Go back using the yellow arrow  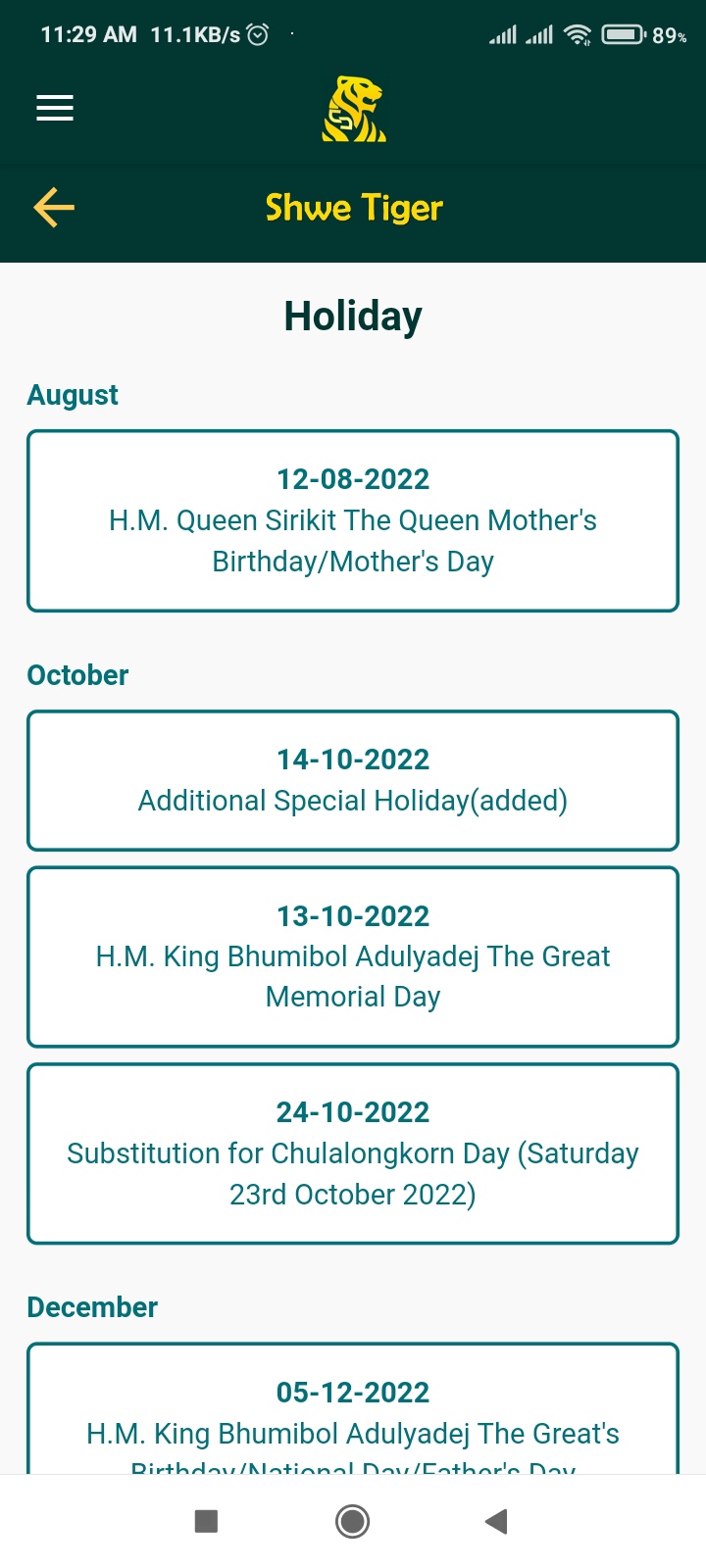tap(54, 208)
